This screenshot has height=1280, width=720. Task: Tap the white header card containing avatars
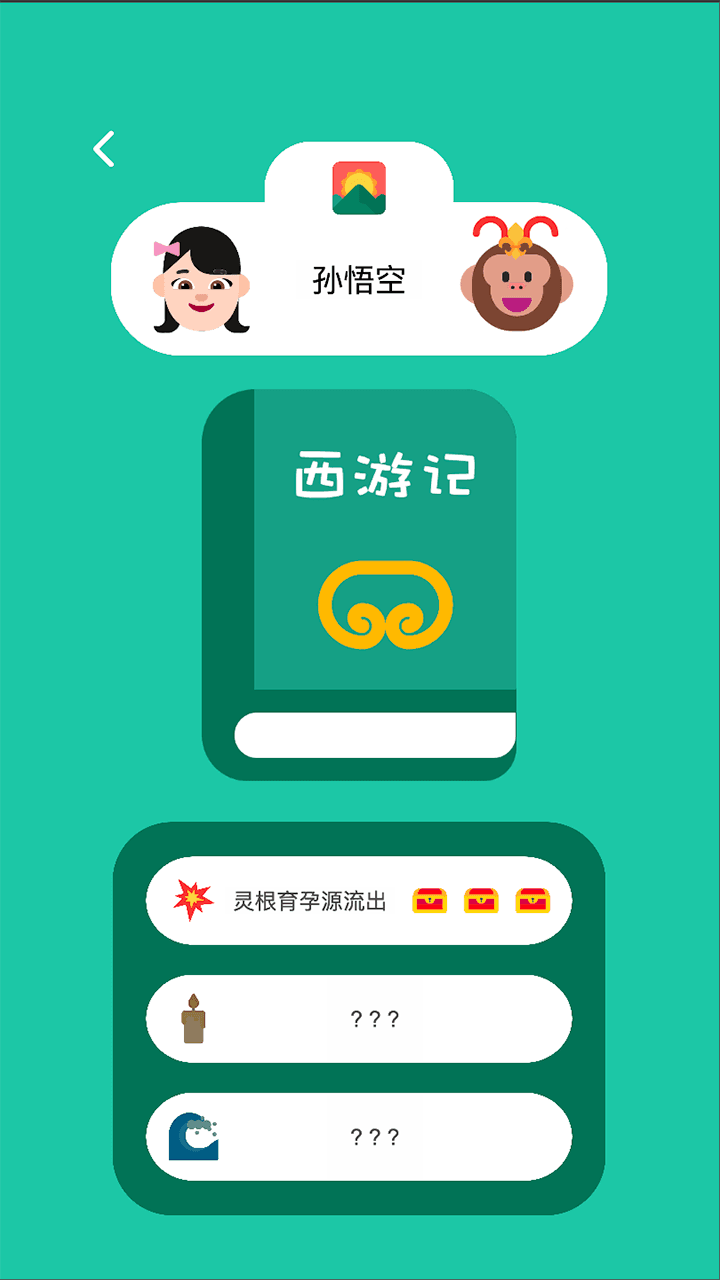[x=360, y=330]
